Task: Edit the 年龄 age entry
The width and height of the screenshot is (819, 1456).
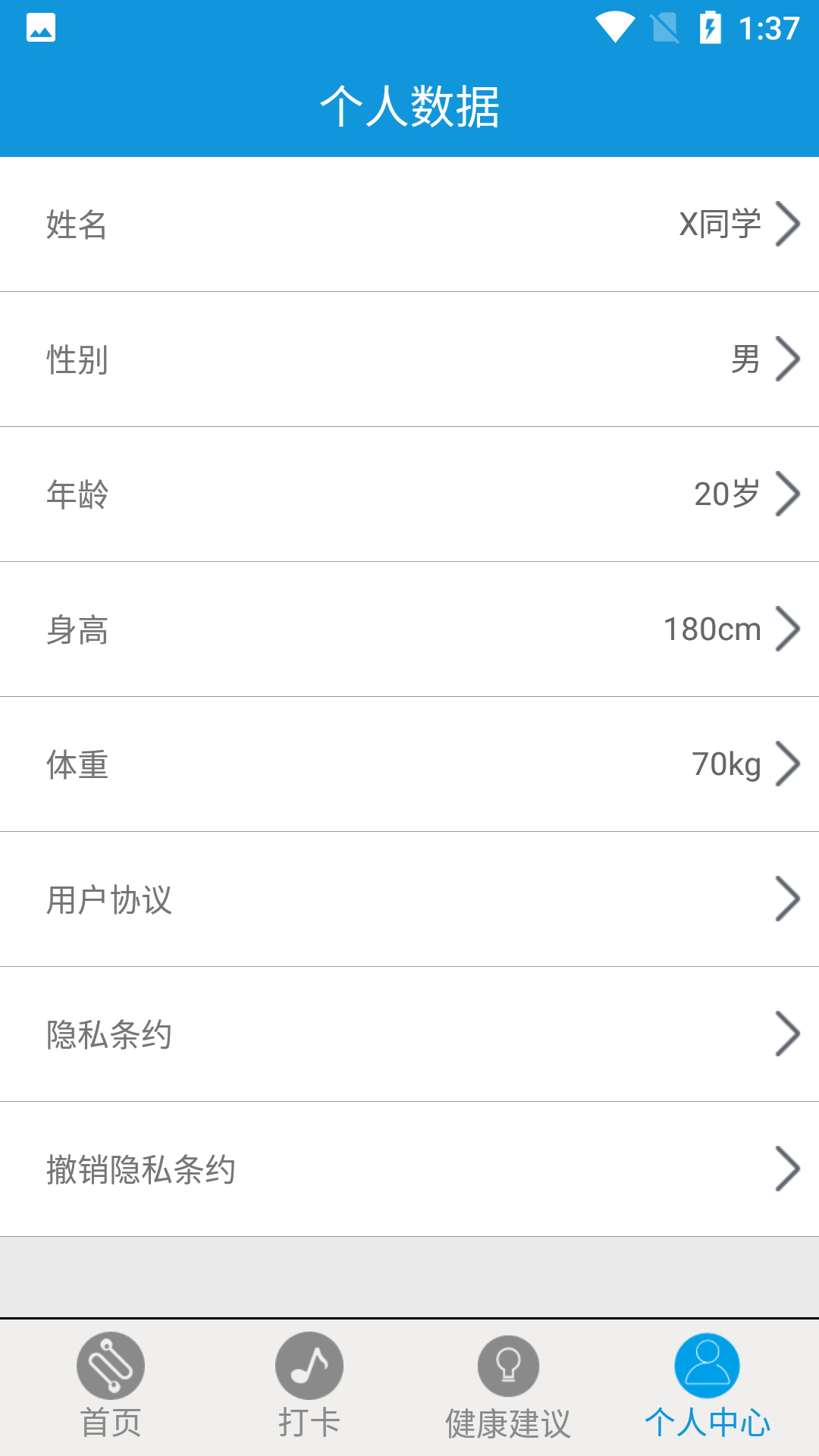Action: (409, 494)
